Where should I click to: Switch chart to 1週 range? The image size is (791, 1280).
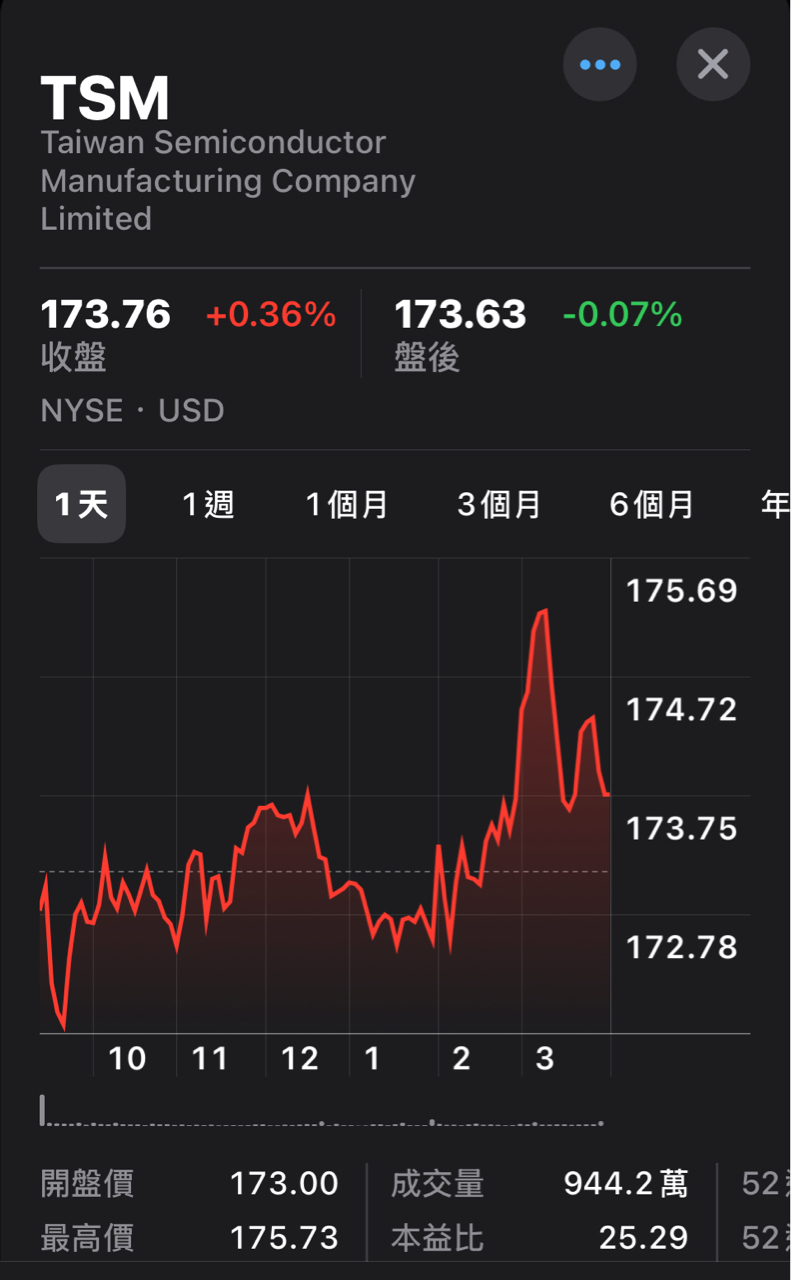point(208,504)
